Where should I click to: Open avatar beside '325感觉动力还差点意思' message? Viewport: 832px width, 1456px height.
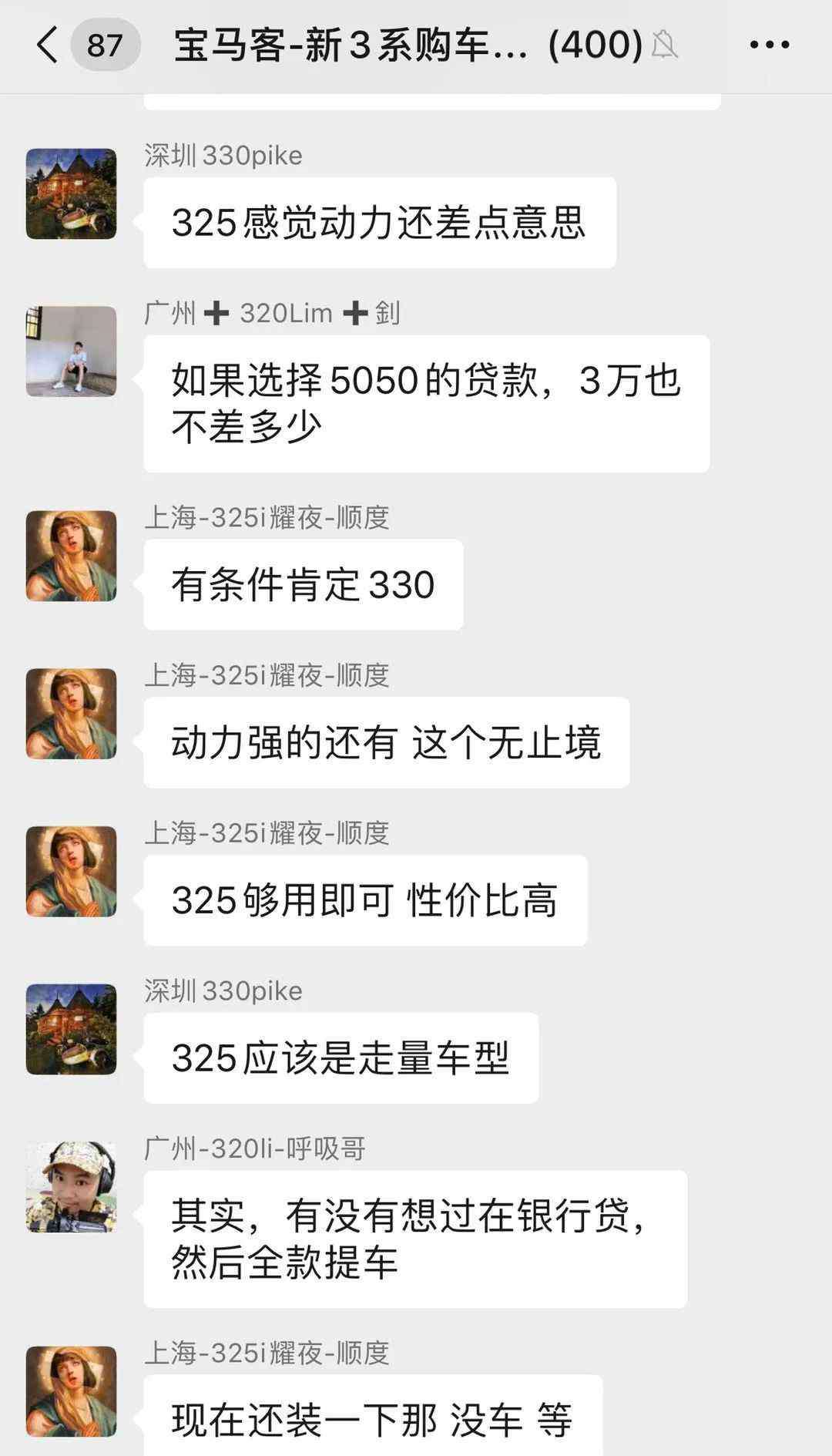click(x=72, y=194)
